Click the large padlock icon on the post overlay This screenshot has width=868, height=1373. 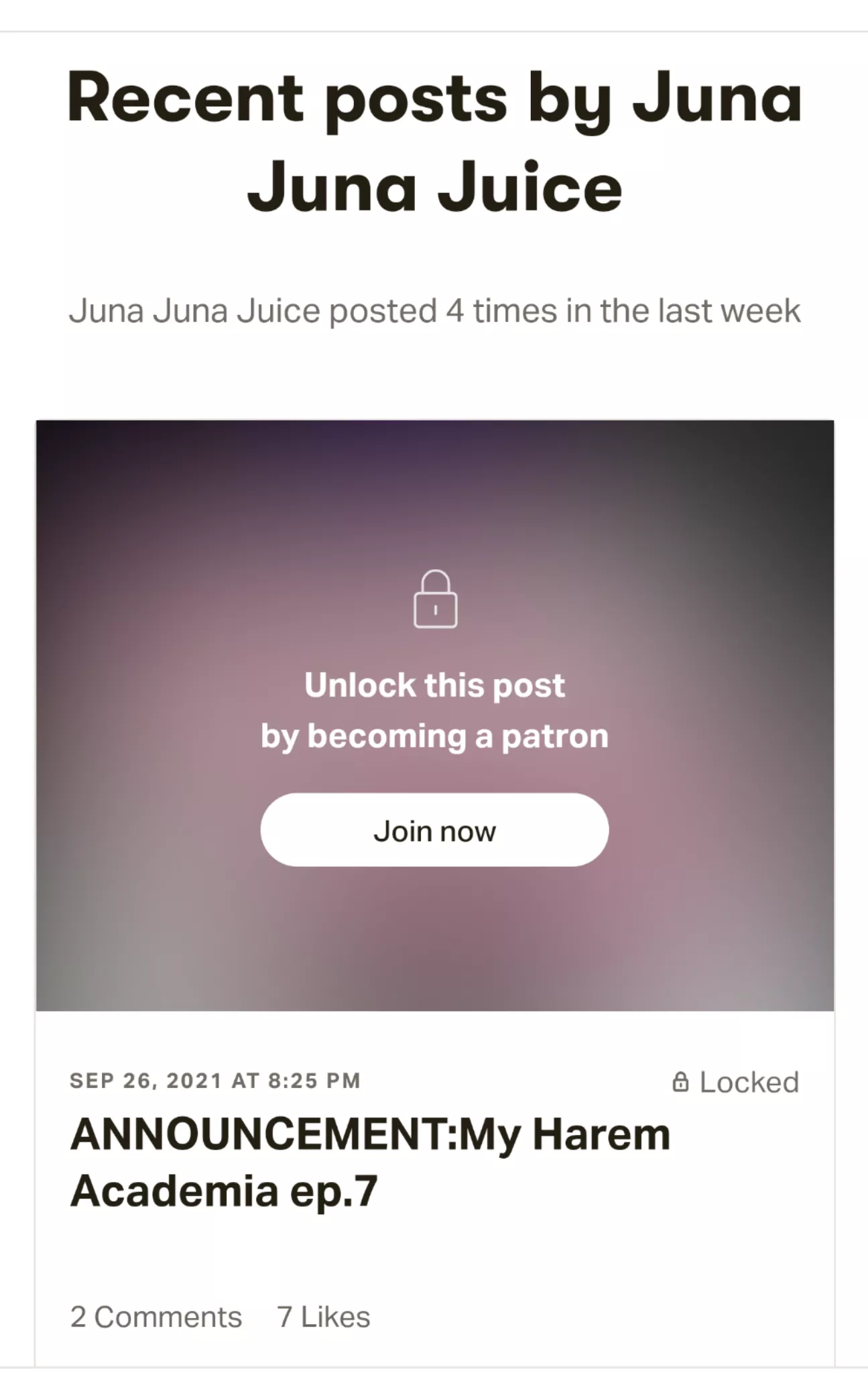click(436, 600)
